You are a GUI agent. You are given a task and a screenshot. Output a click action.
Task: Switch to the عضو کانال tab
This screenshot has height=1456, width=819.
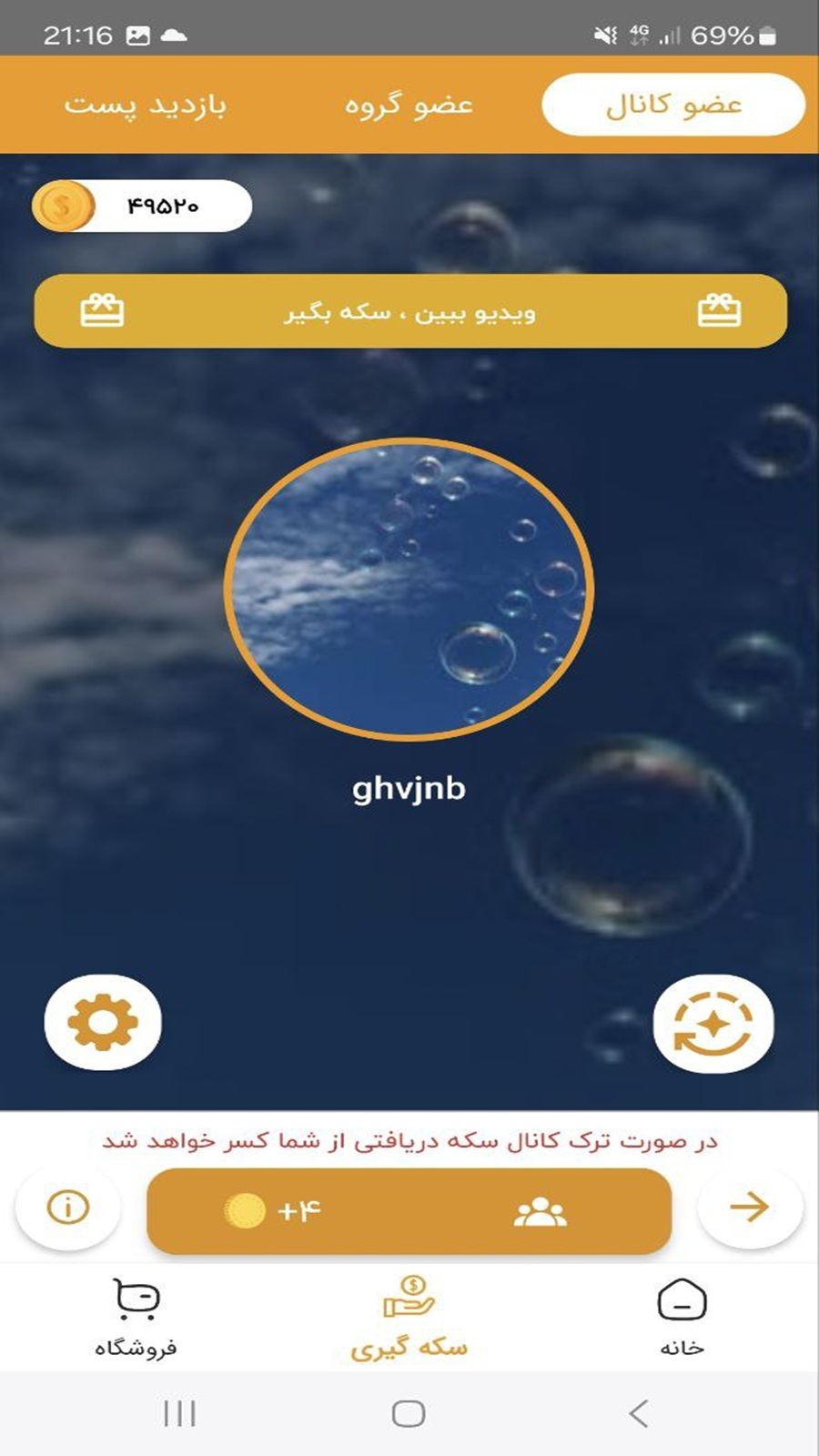(673, 105)
